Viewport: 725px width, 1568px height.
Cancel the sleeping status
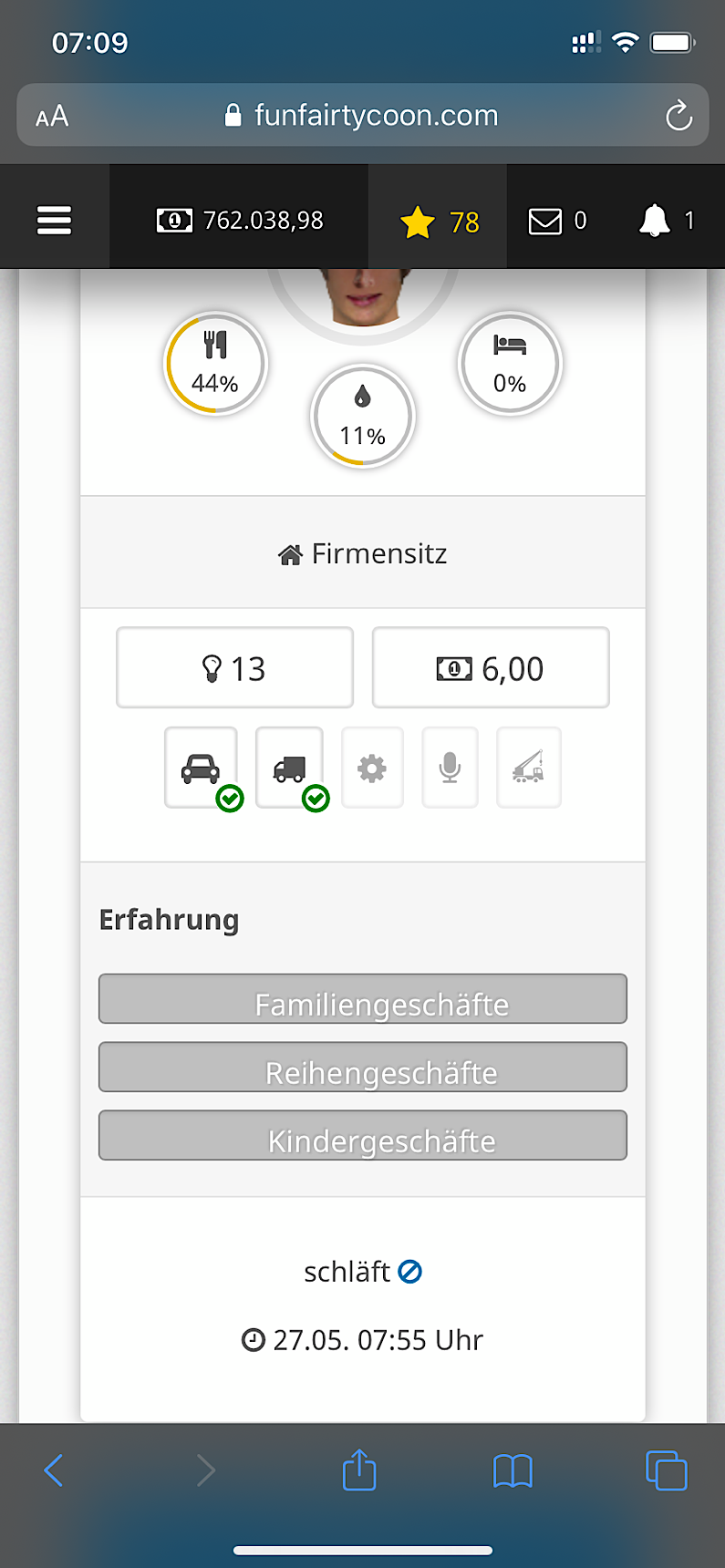[x=410, y=1271]
